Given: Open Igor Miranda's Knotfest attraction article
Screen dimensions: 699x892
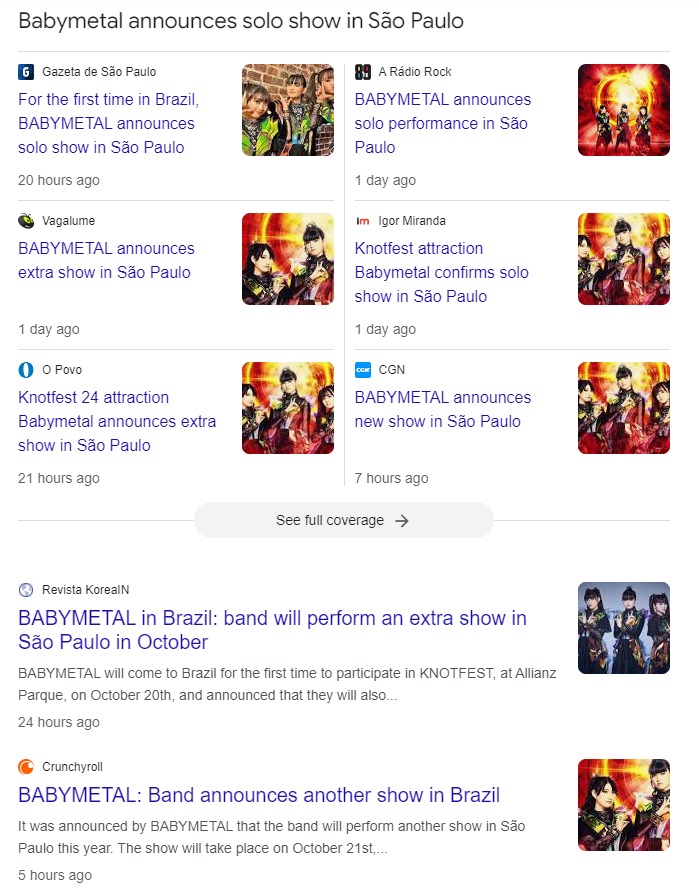Looking at the screenshot, I should coord(441,272).
